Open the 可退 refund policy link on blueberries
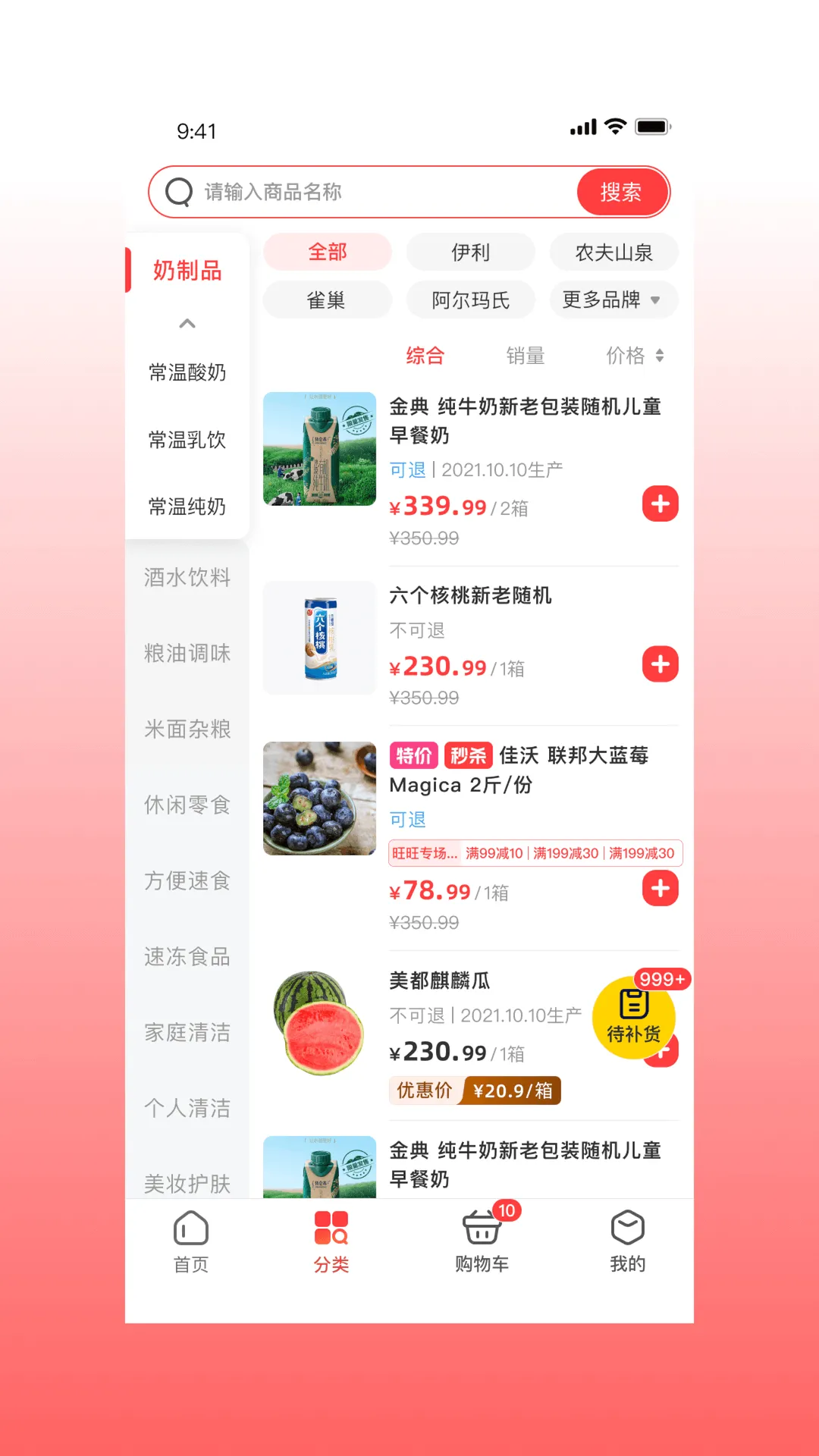 tap(407, 820)
